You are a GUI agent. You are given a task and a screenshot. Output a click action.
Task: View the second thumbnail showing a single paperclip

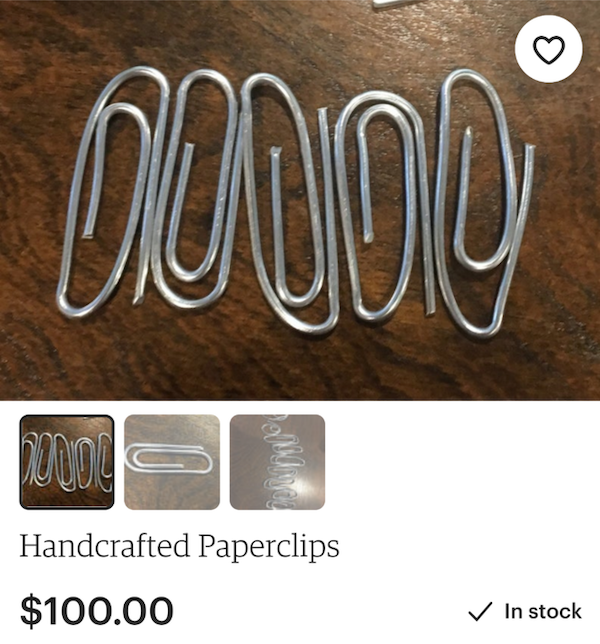(172, 462)
